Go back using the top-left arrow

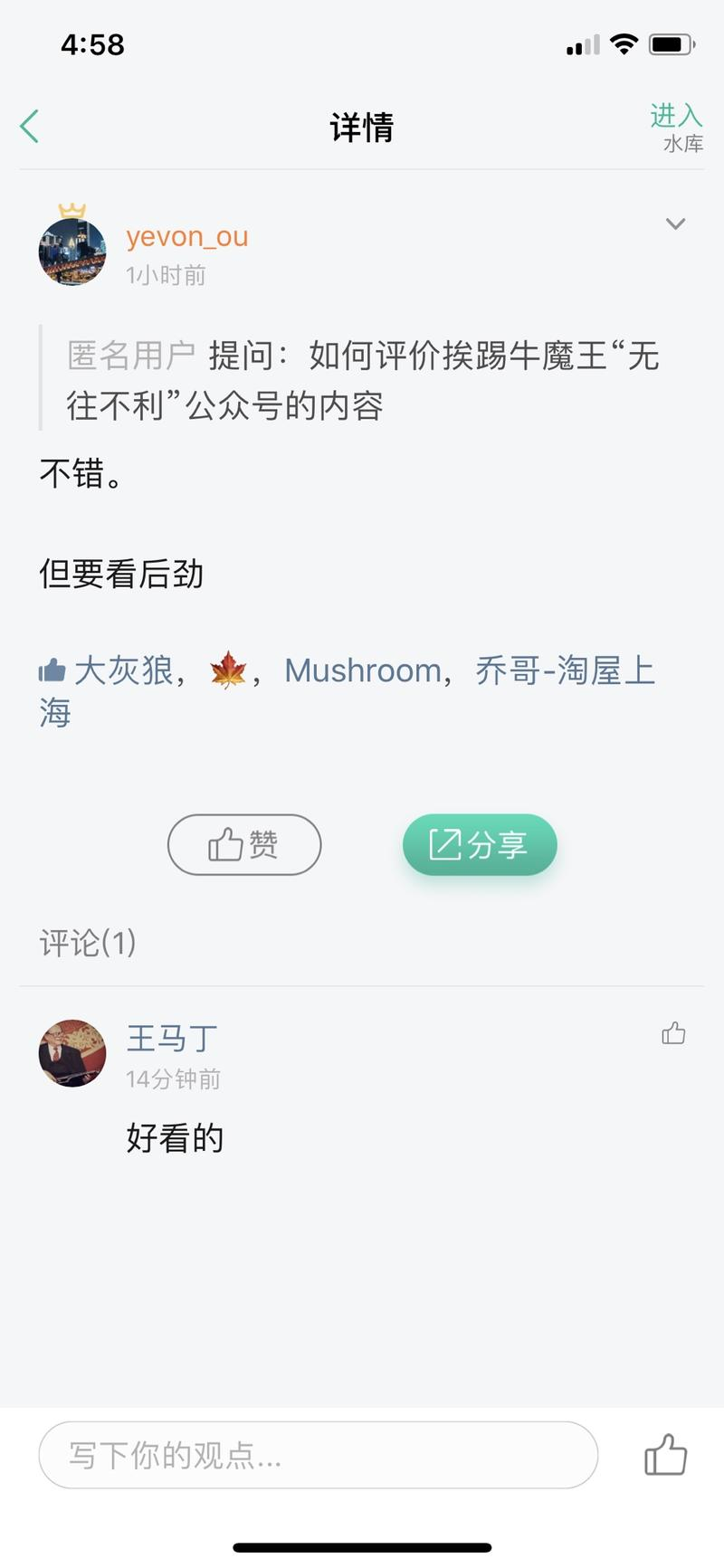click(30, 127)
